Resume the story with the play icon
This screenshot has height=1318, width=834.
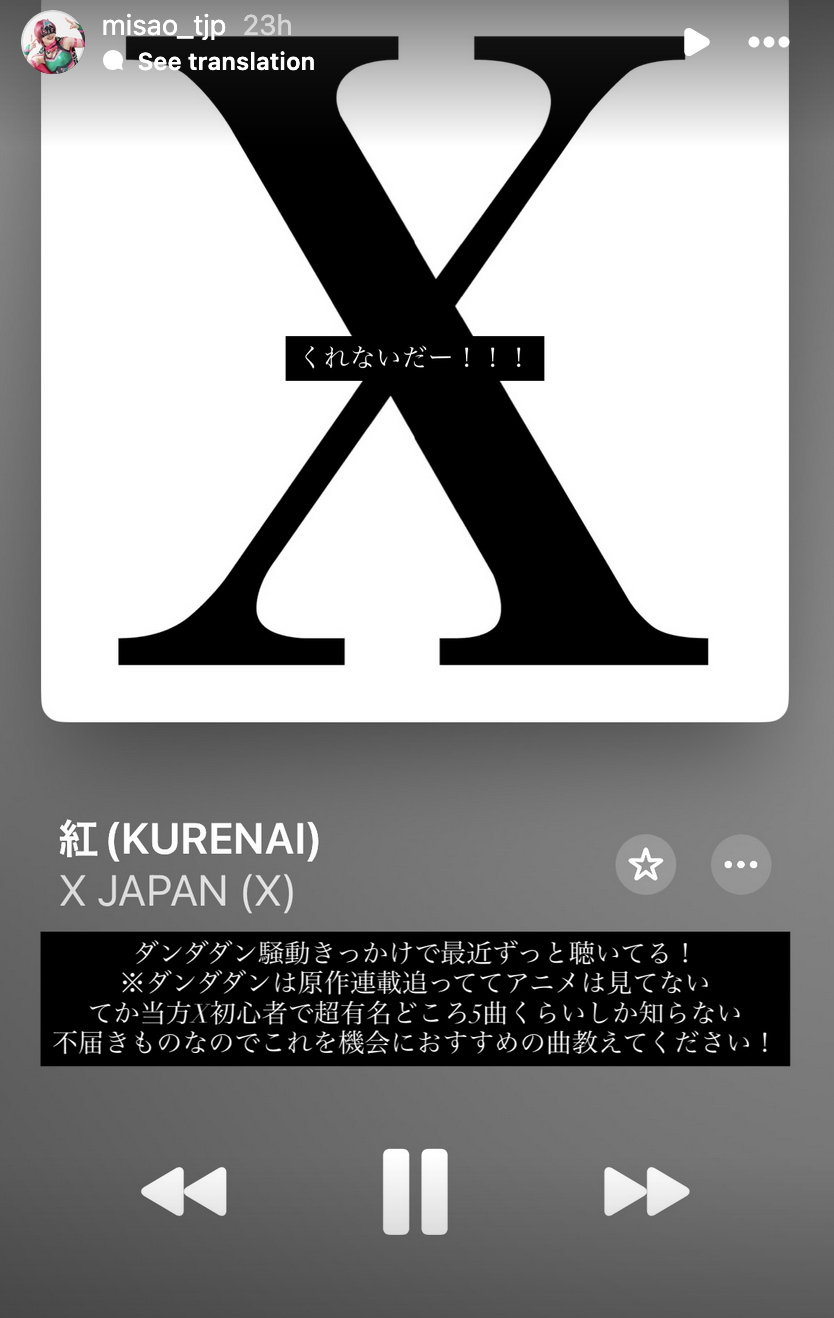point(696,42)
